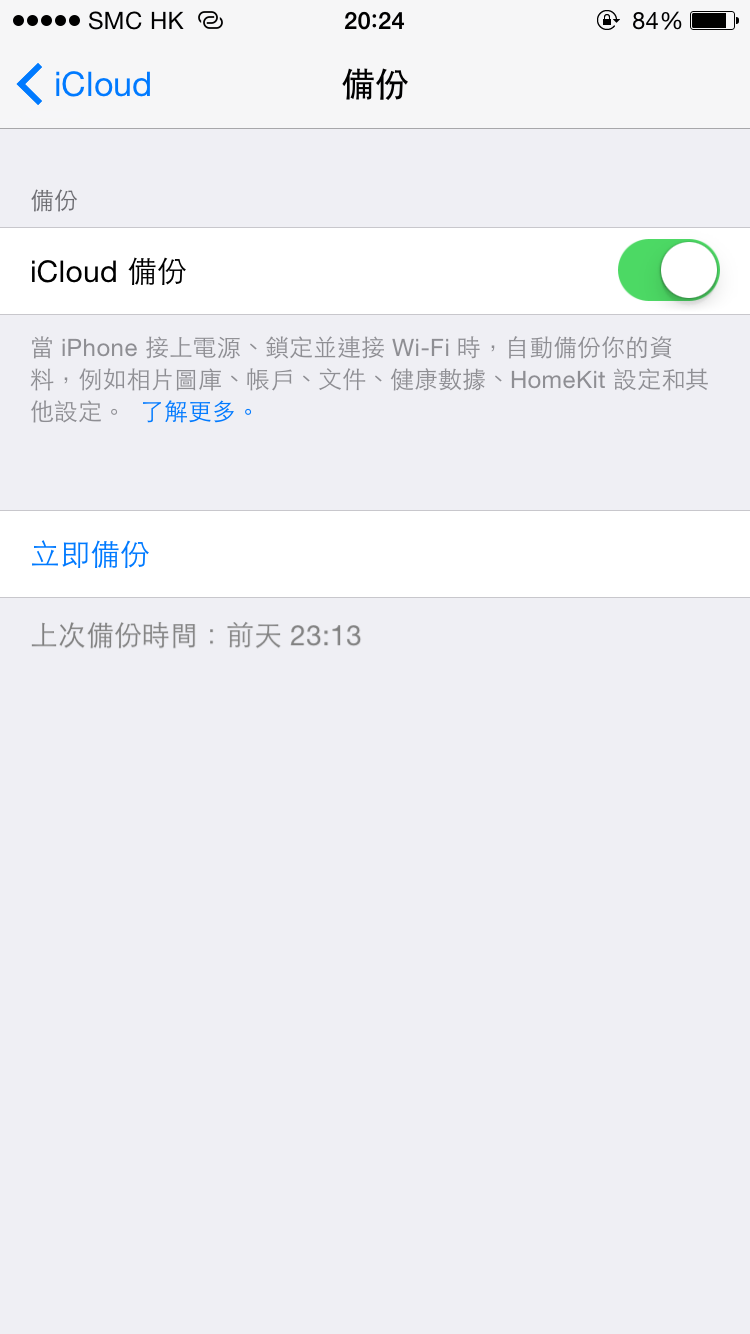Screen dimensions: 750x1334
Task: Turn off the iCloud 備份 switch
Action: click(x=669, y=270)
